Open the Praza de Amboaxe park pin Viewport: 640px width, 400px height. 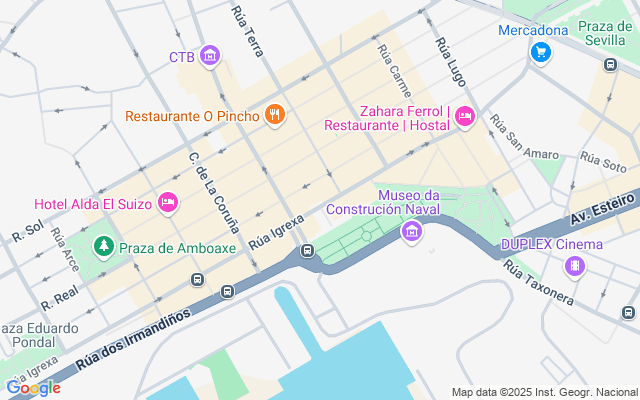(103, 246)
